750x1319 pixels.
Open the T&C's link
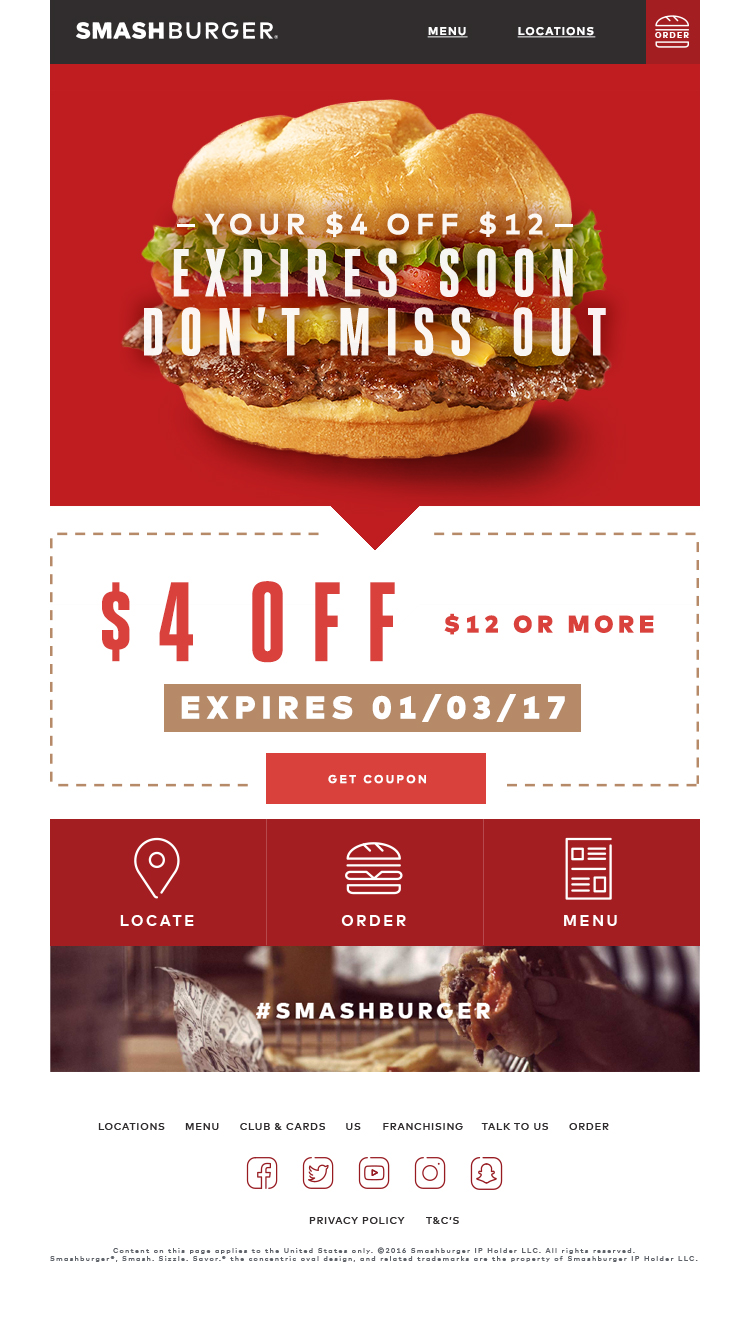click(443, 1220)
